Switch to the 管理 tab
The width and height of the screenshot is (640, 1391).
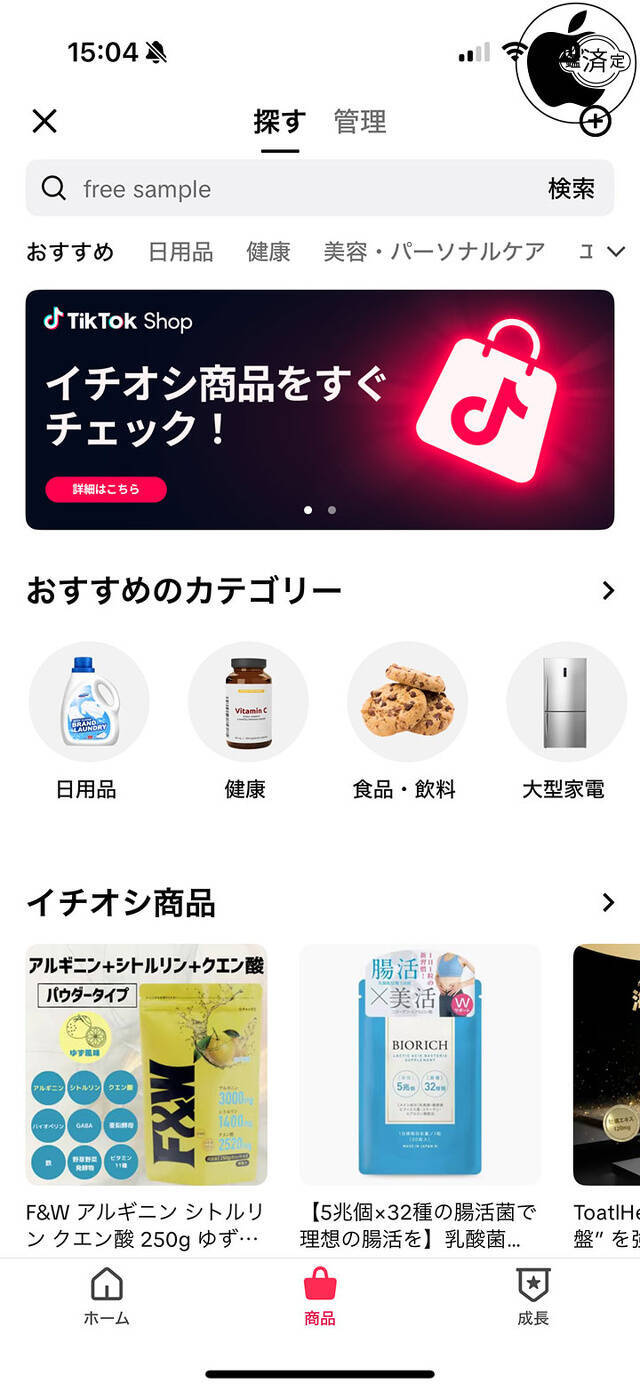tap(360, 121)
